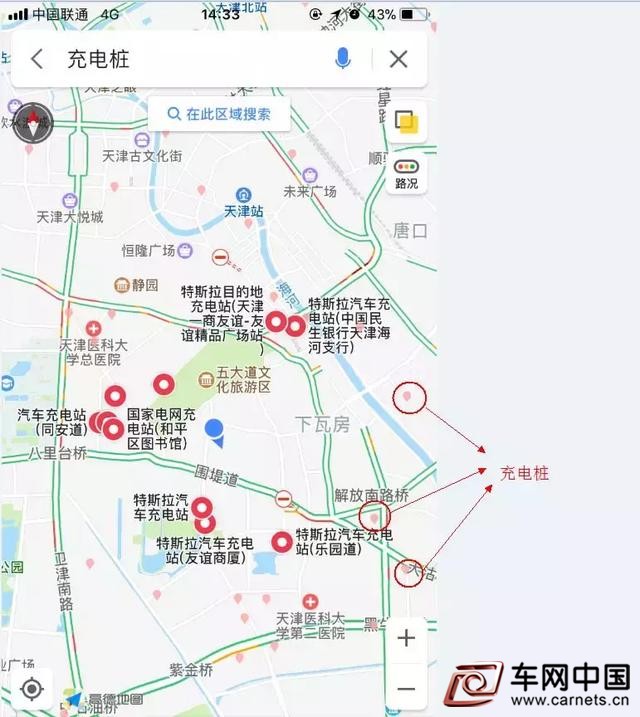Screen dimensions: 640x717
Task: Select the 汽车充电站(同安道) marker
Action: click(x=99, y=421)
